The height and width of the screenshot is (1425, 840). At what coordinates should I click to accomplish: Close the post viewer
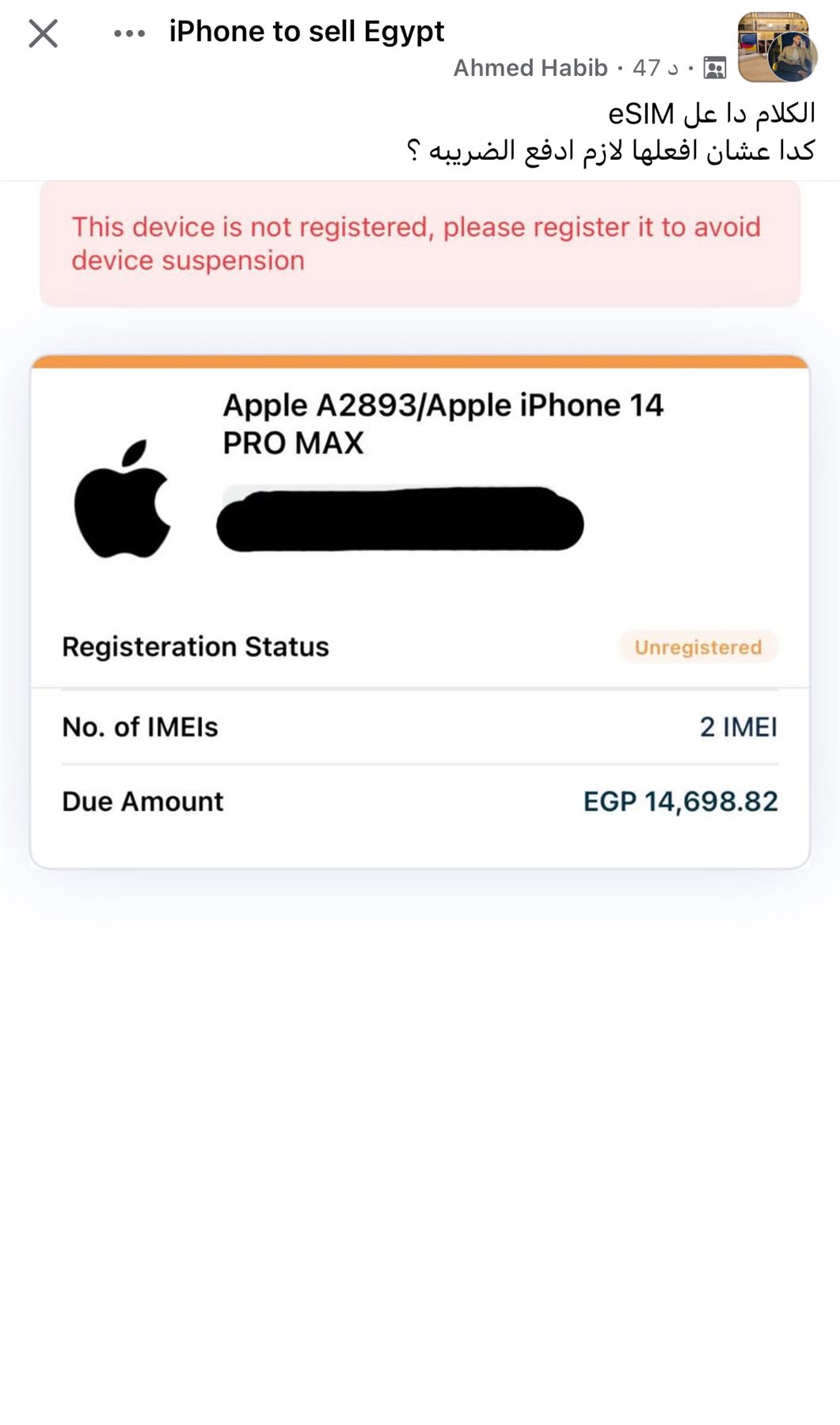(x=43, y=33)
